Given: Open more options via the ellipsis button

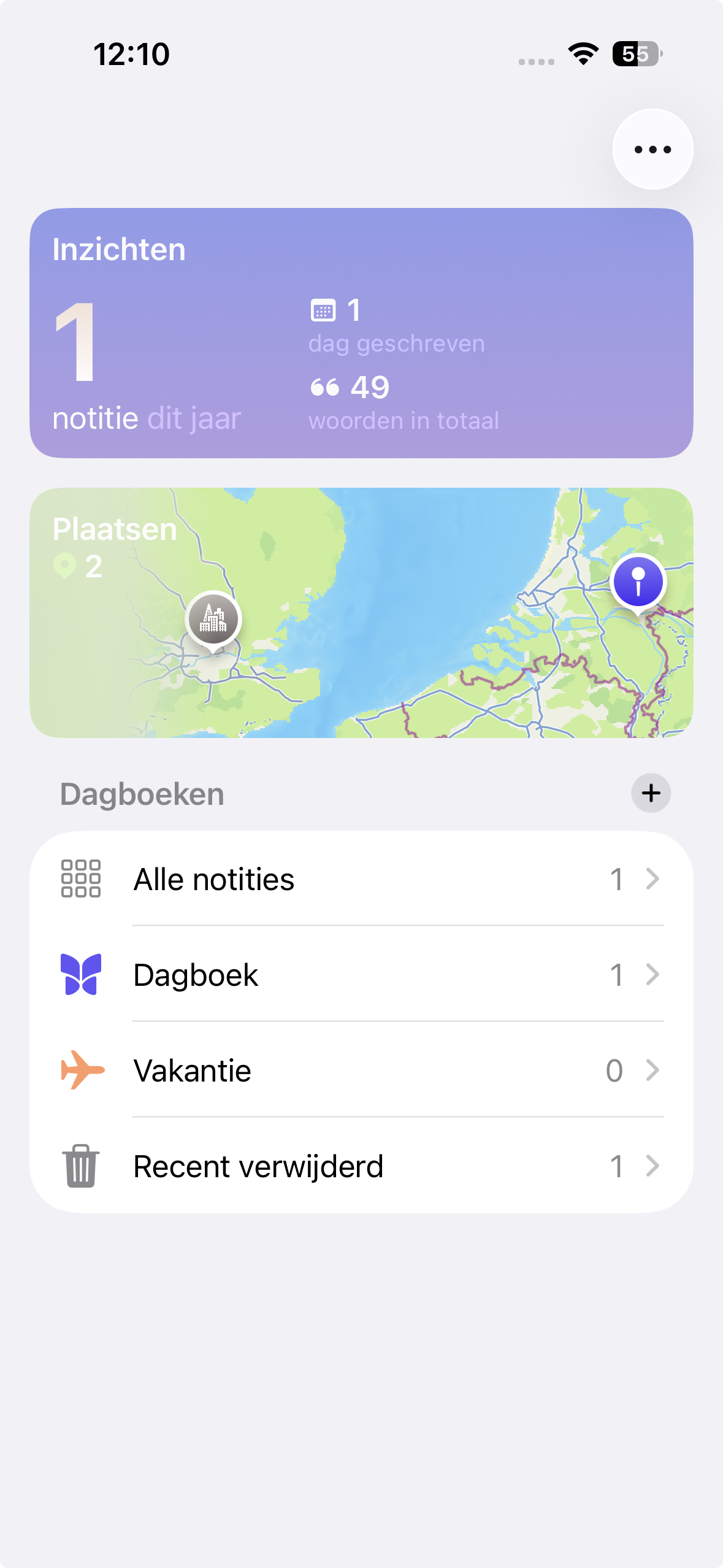Looking at the screenshot, I should (x=652, y=149).
